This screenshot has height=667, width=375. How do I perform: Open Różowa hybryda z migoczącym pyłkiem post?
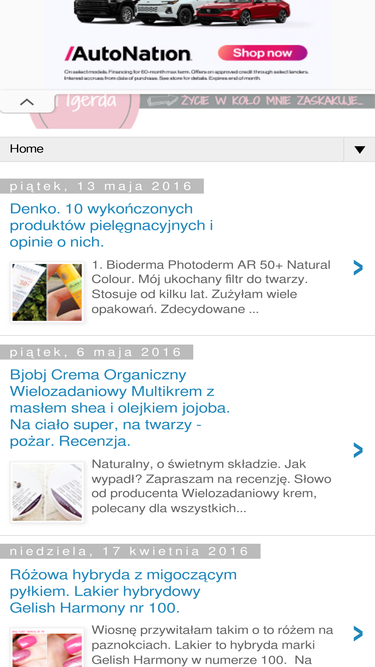123,591
